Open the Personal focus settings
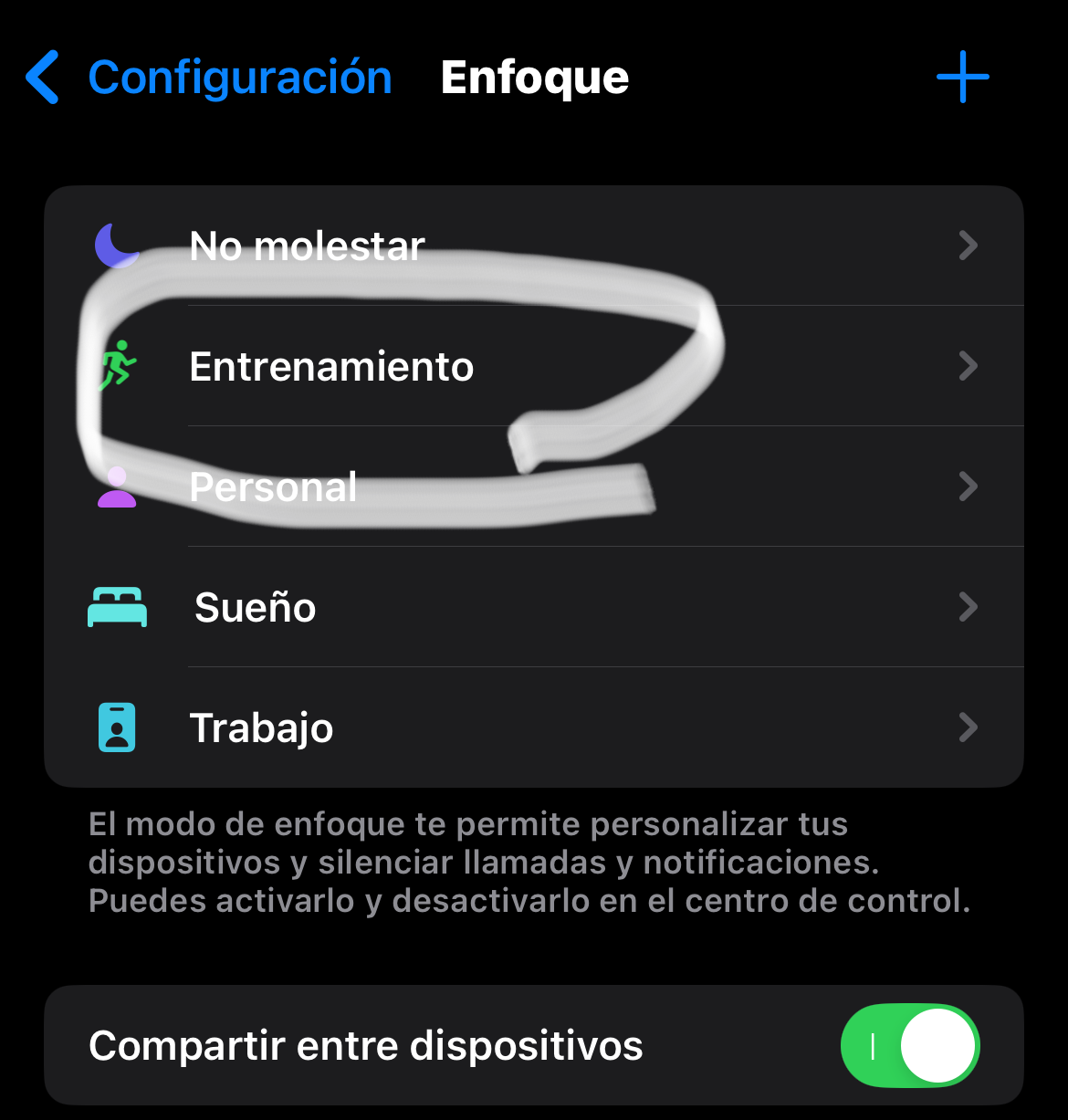 click(534, 487)
